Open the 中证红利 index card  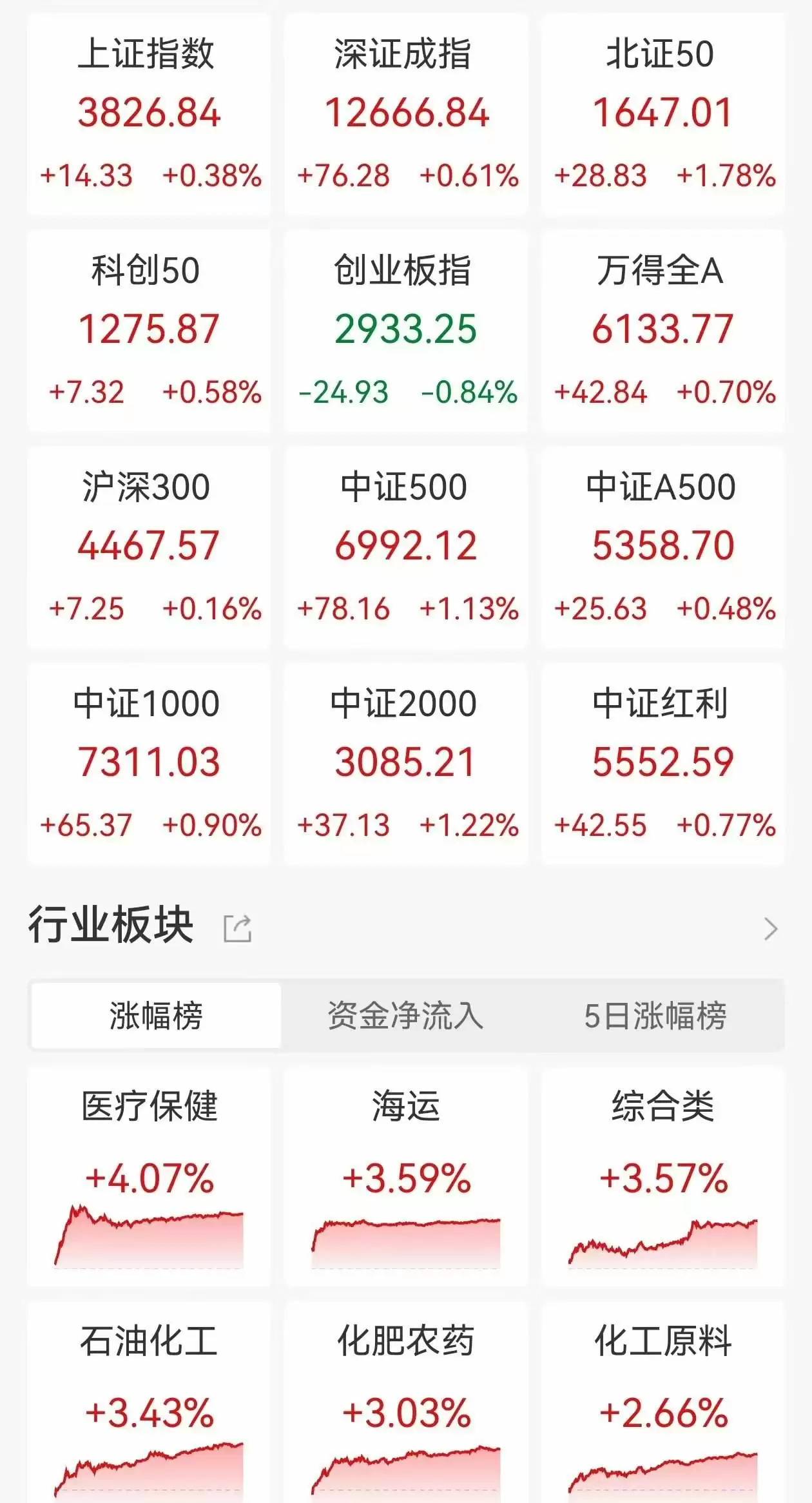point(662,763)
